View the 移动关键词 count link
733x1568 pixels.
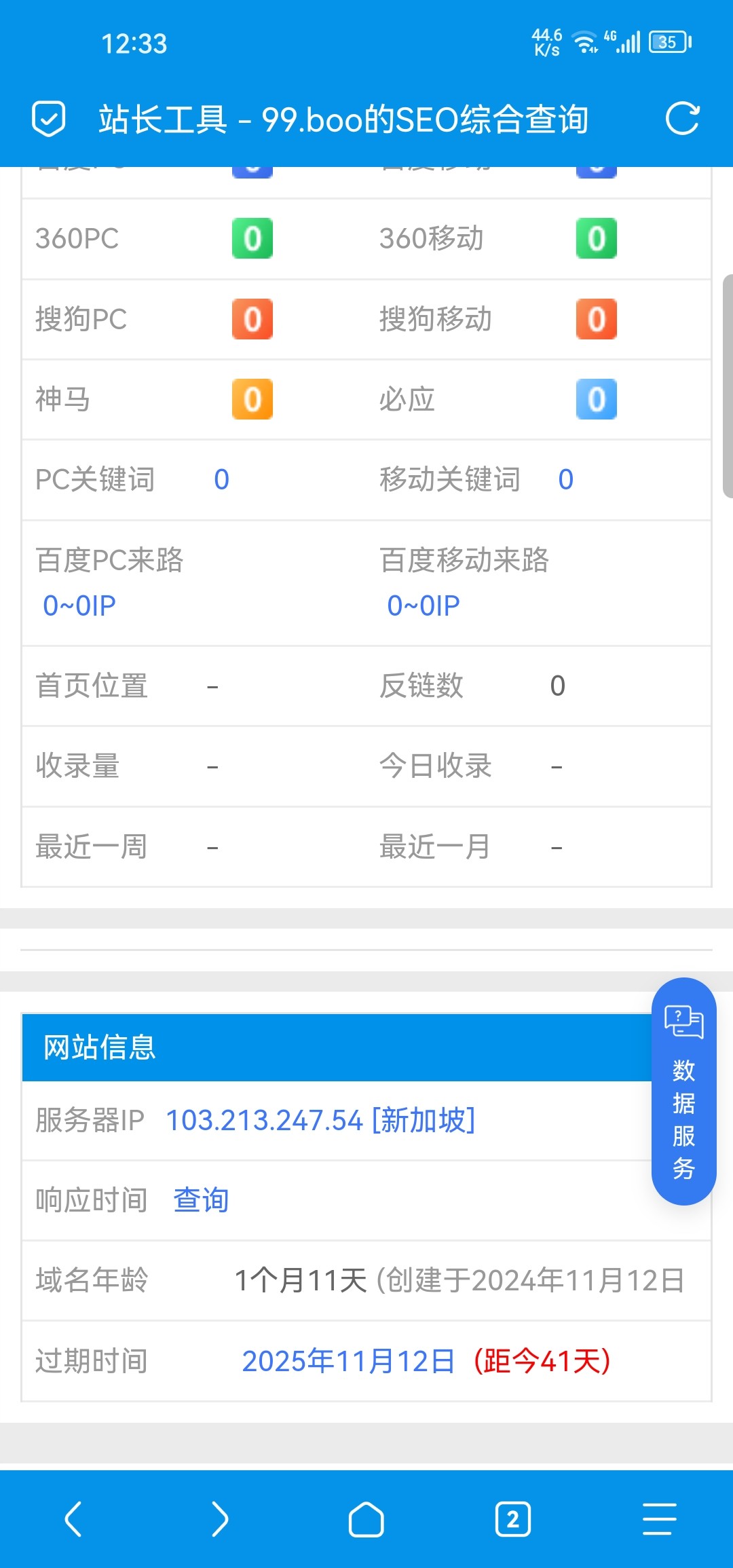[566, 480]
